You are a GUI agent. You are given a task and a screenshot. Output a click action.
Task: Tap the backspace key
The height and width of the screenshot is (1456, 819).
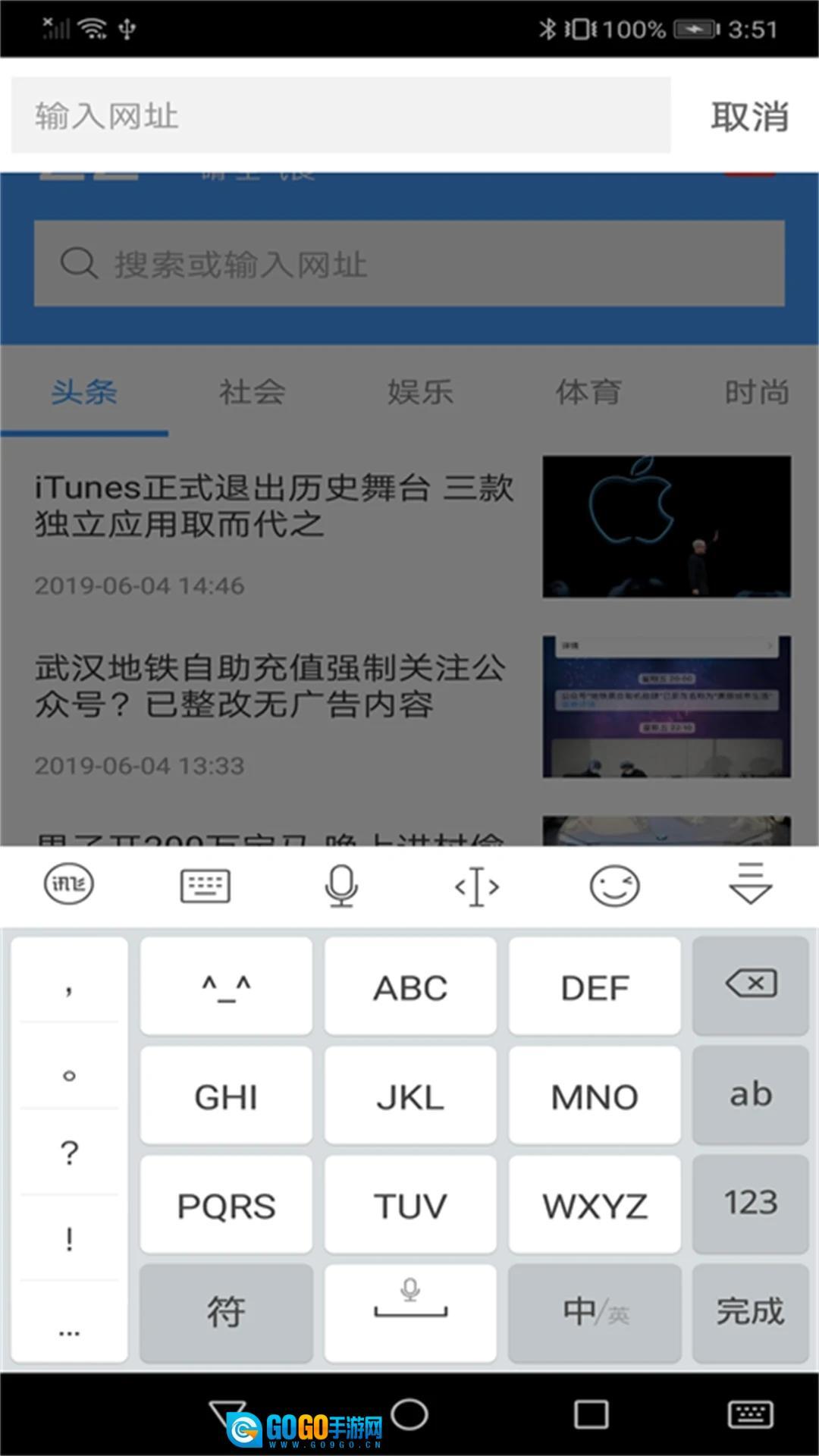click(750, 984)
